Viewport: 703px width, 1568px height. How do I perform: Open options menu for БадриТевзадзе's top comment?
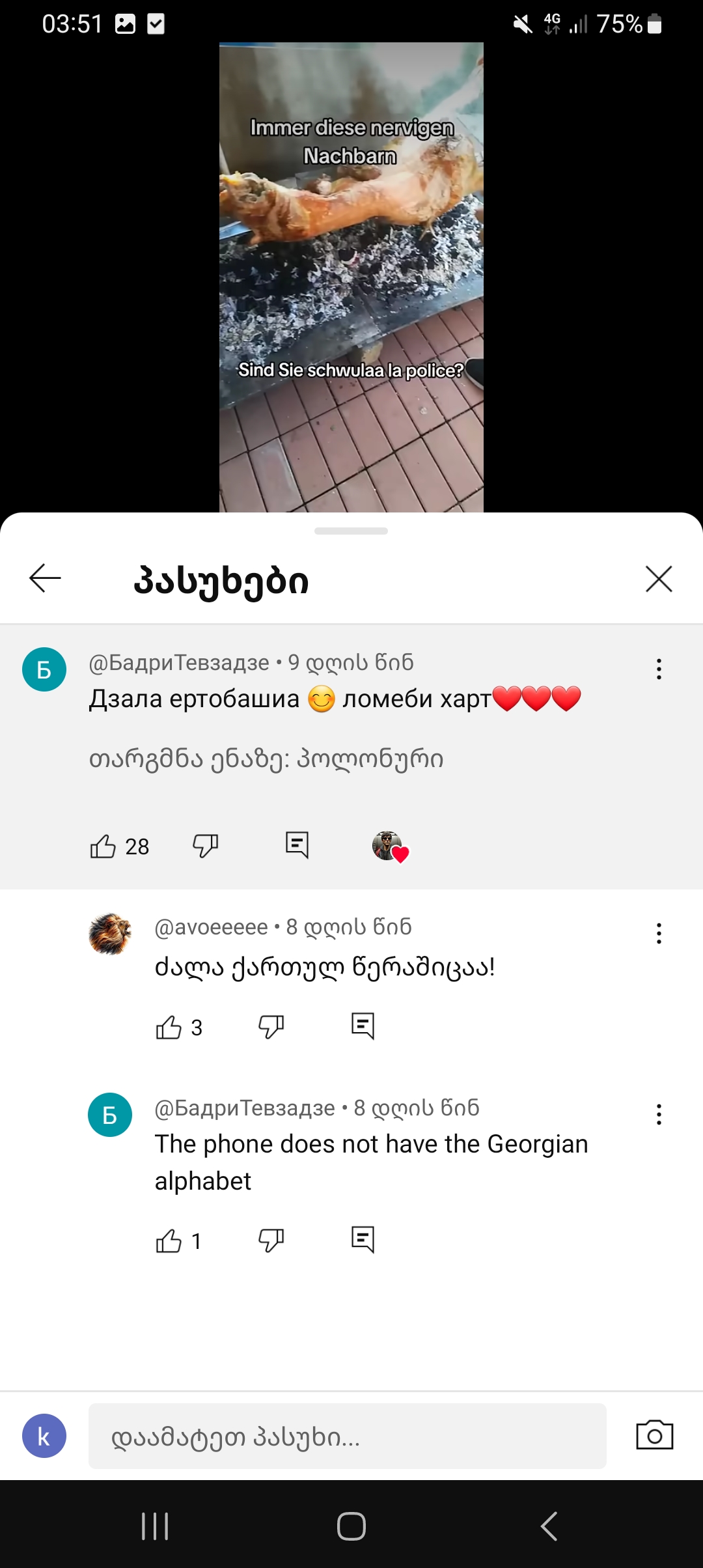coord(659,669)
